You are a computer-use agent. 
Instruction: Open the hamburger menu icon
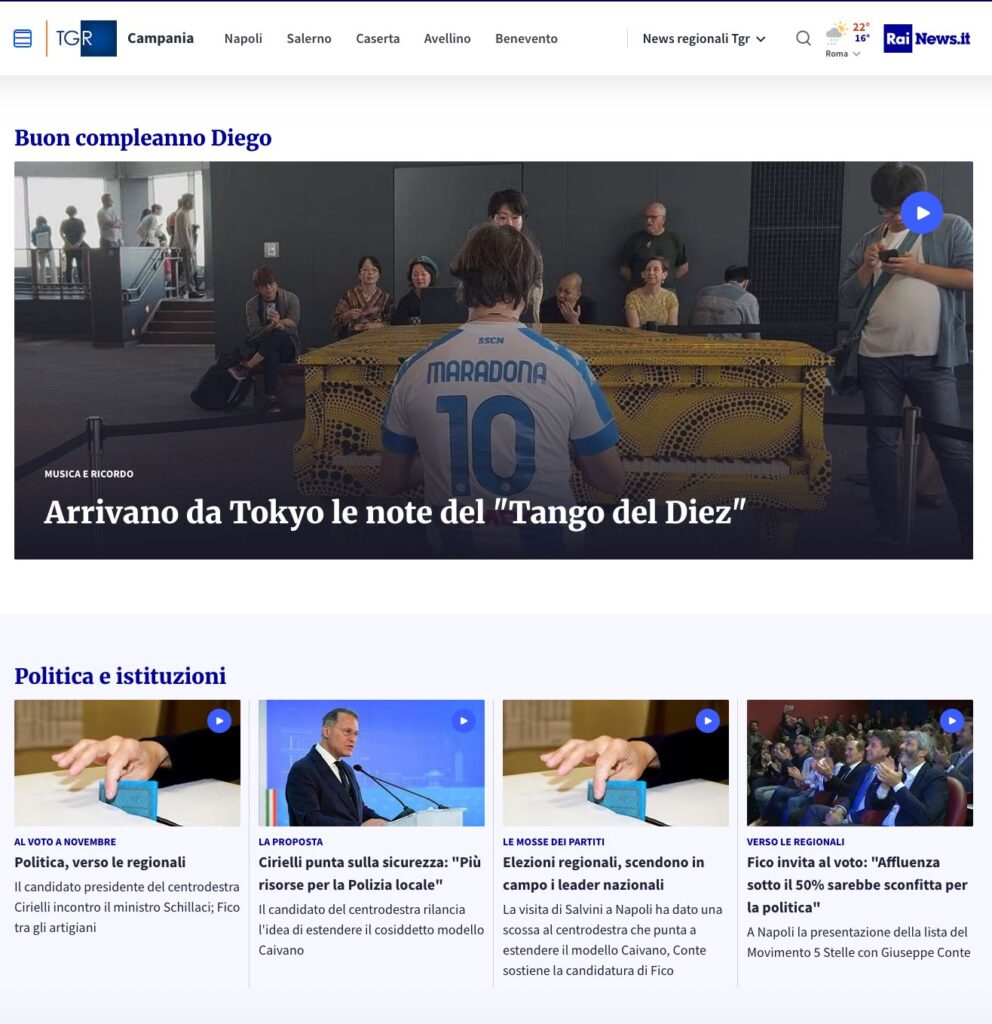pyautogui.click(x=22, y=39)
